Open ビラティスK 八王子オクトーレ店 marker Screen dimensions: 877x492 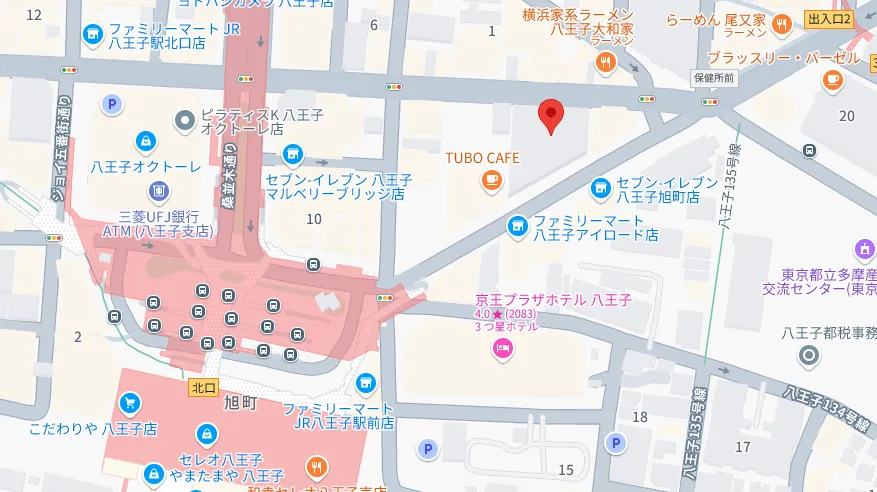click(184, 122)
